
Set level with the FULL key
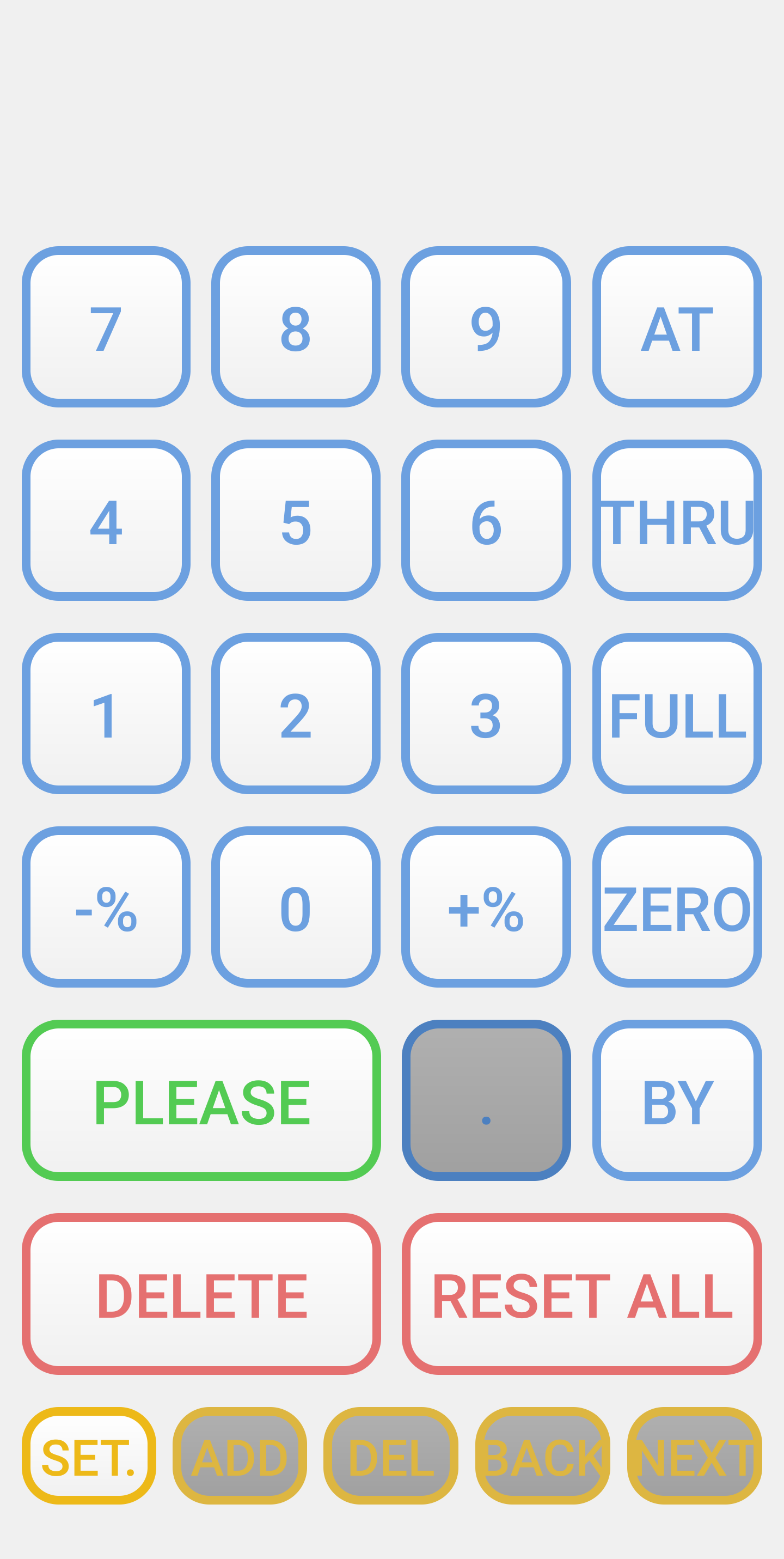tap(676, 713)
